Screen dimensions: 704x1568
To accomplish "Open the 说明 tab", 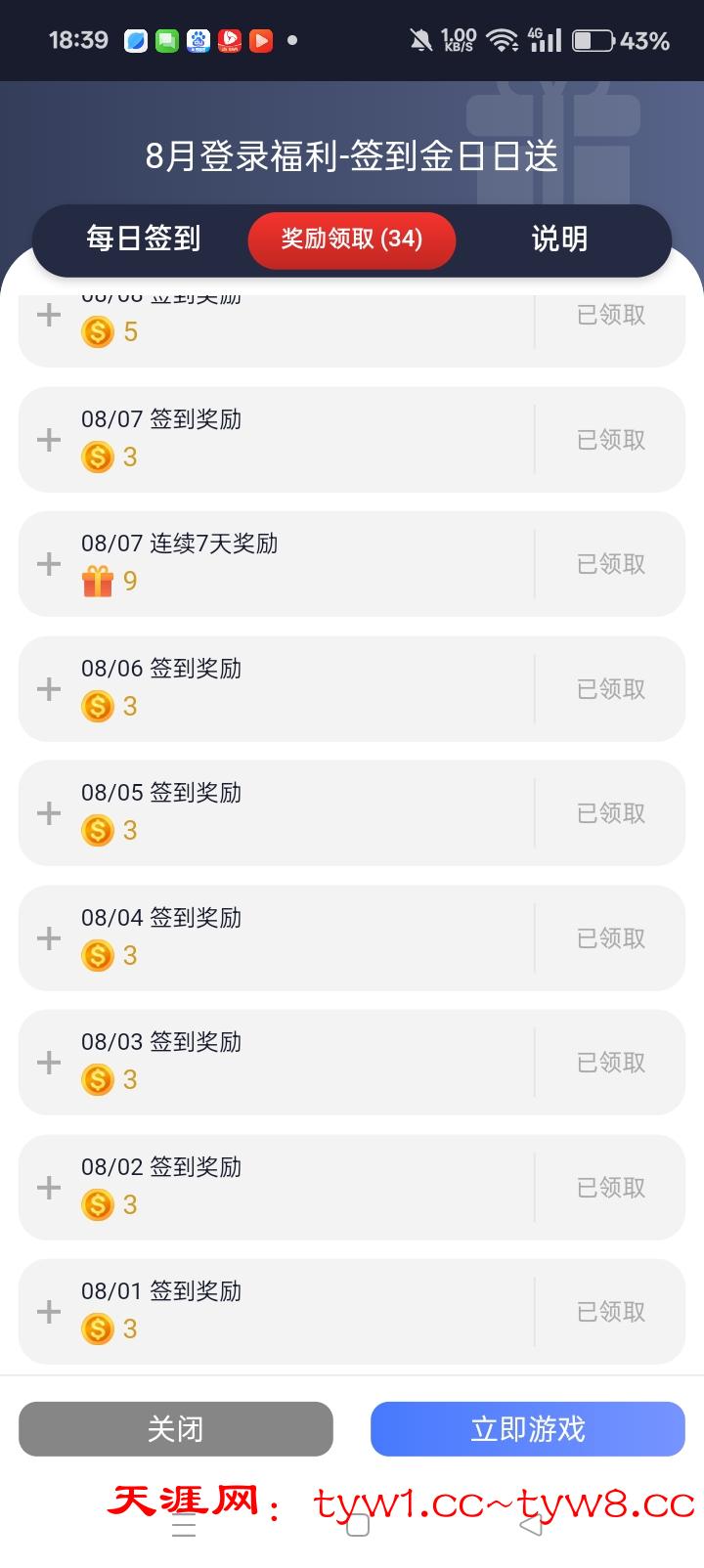I will pyautogui.click(x=559, y=240).
